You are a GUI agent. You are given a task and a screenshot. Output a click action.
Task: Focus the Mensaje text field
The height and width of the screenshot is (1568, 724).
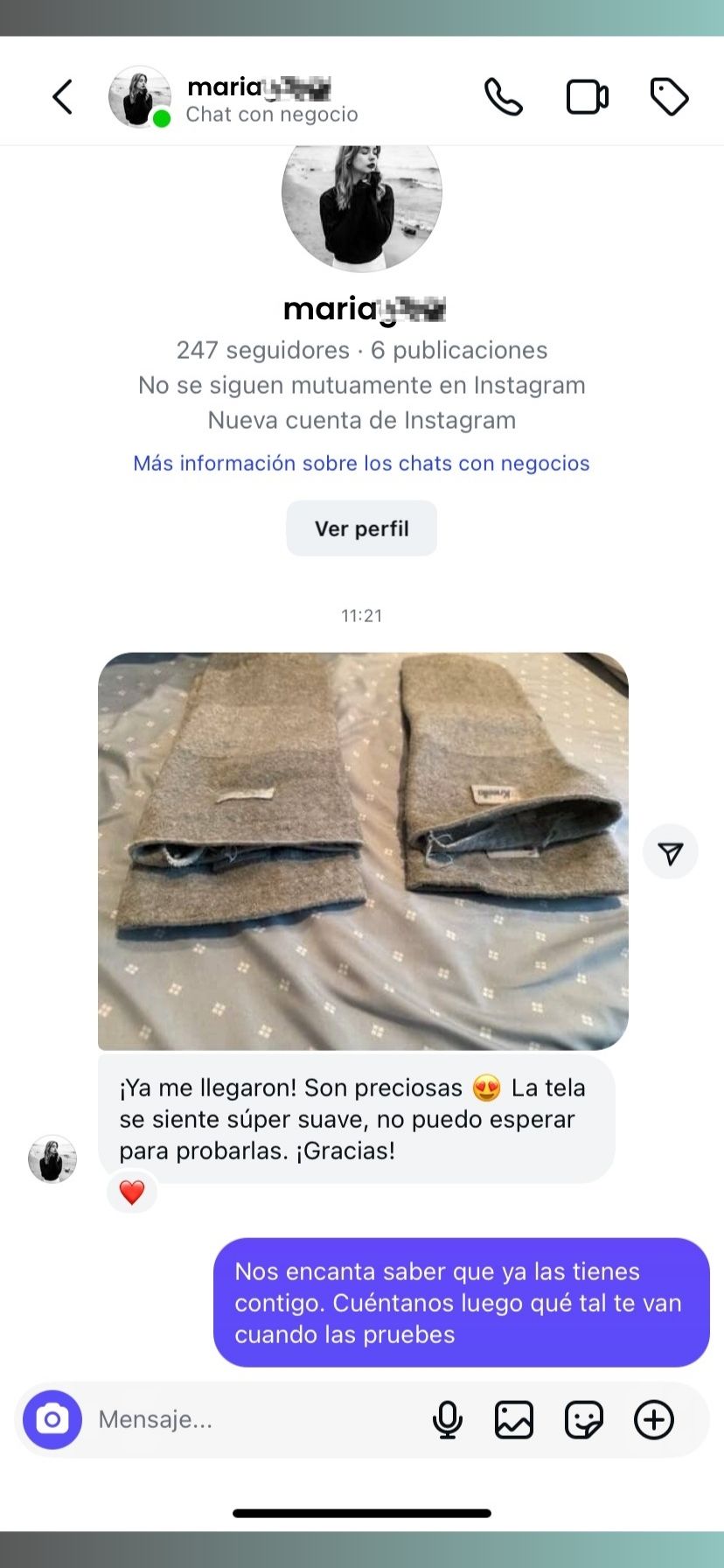254,1419
